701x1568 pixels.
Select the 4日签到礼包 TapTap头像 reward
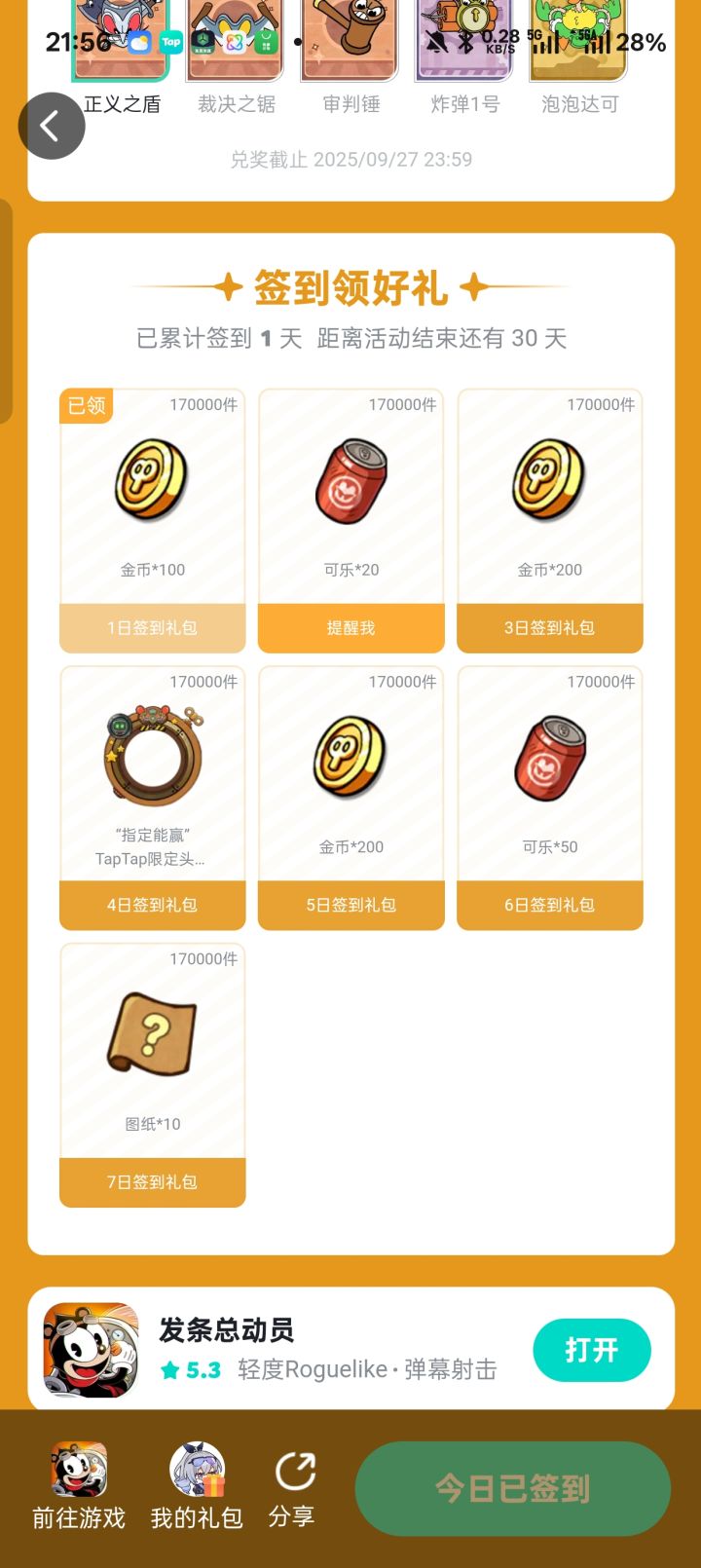[x=152, y=905]
